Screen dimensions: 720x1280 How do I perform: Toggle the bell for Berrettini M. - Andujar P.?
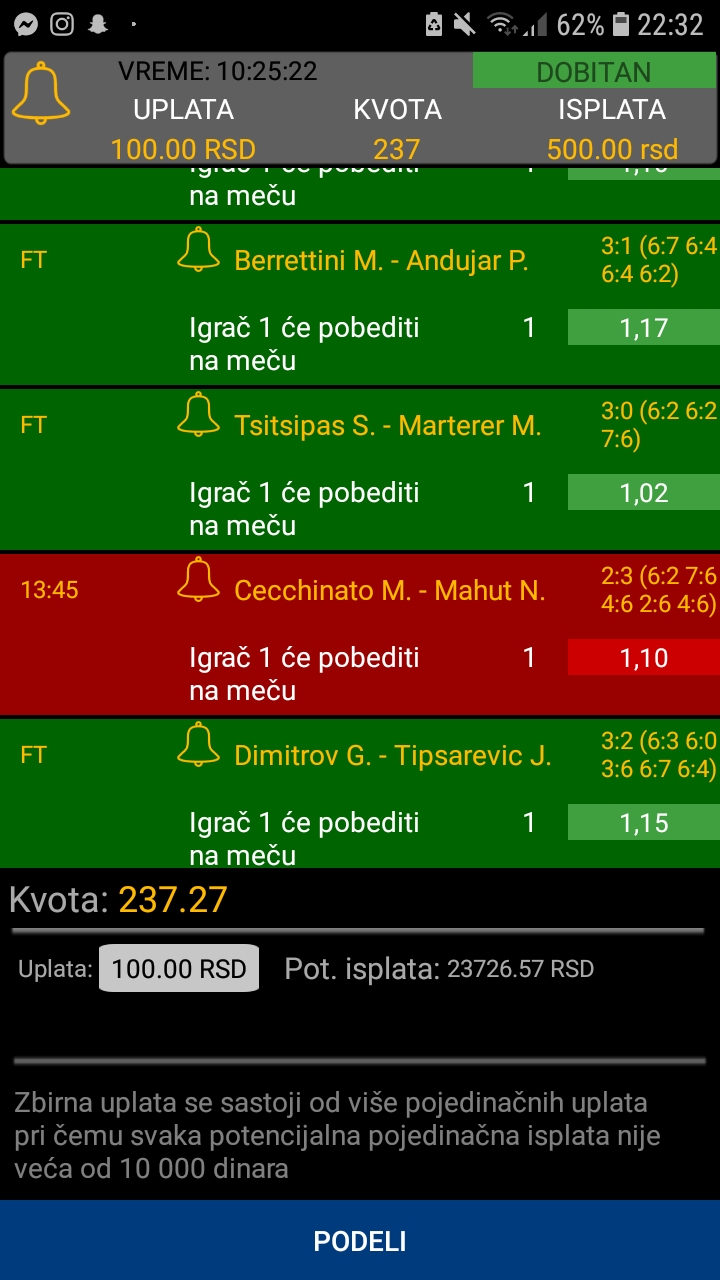(x=198, y=250)
